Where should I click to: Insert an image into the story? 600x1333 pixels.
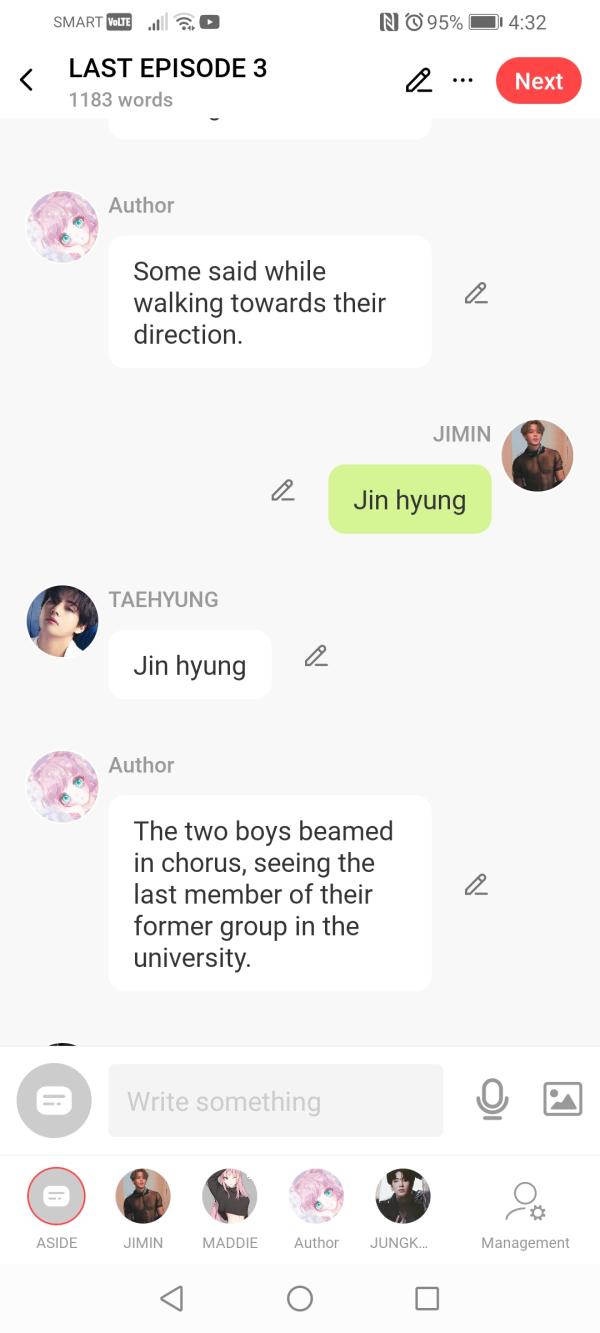562,1100
